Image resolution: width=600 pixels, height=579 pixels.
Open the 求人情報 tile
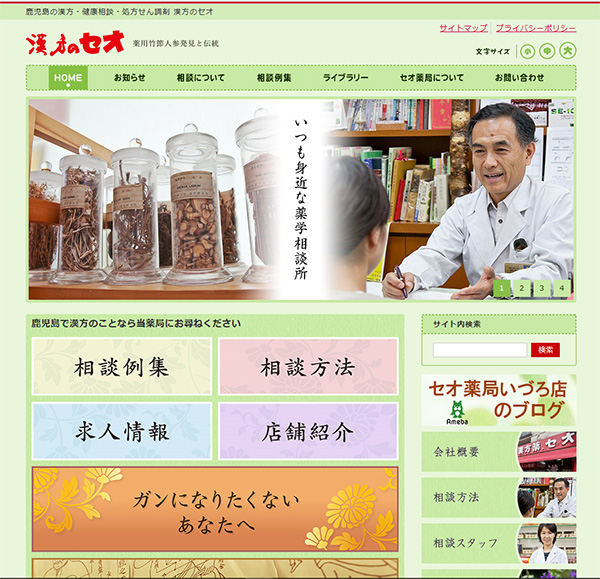pyautogui.click(x=121, y=431)
